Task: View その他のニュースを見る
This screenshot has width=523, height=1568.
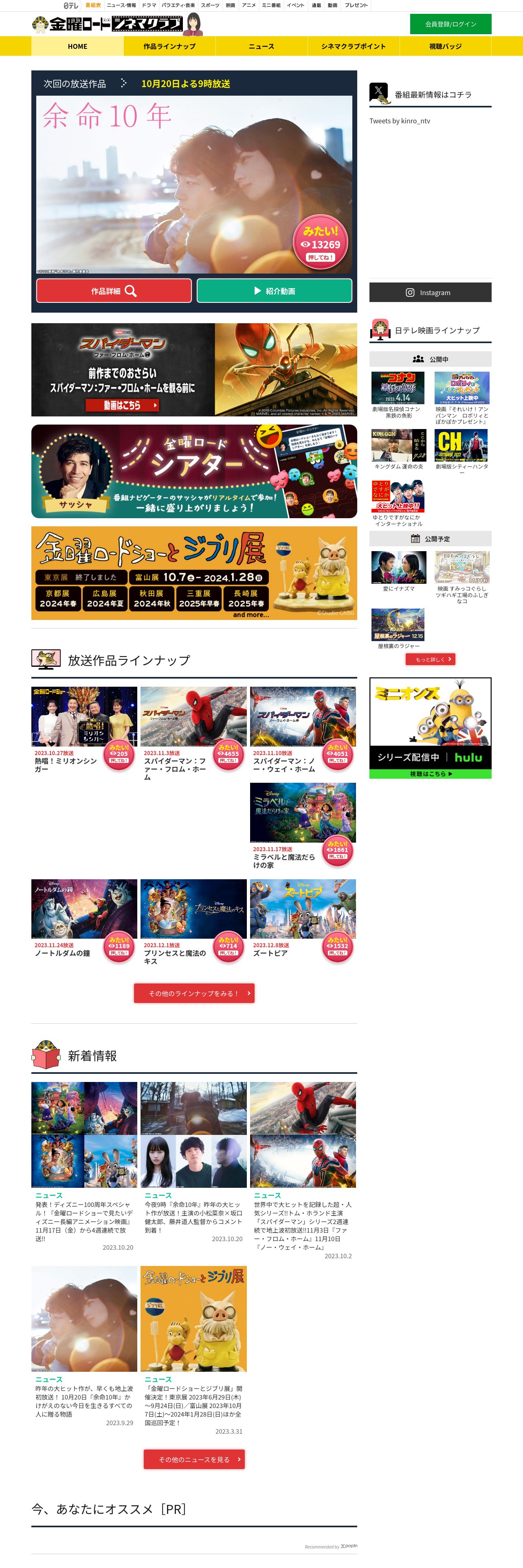Action: [194, 1459]
